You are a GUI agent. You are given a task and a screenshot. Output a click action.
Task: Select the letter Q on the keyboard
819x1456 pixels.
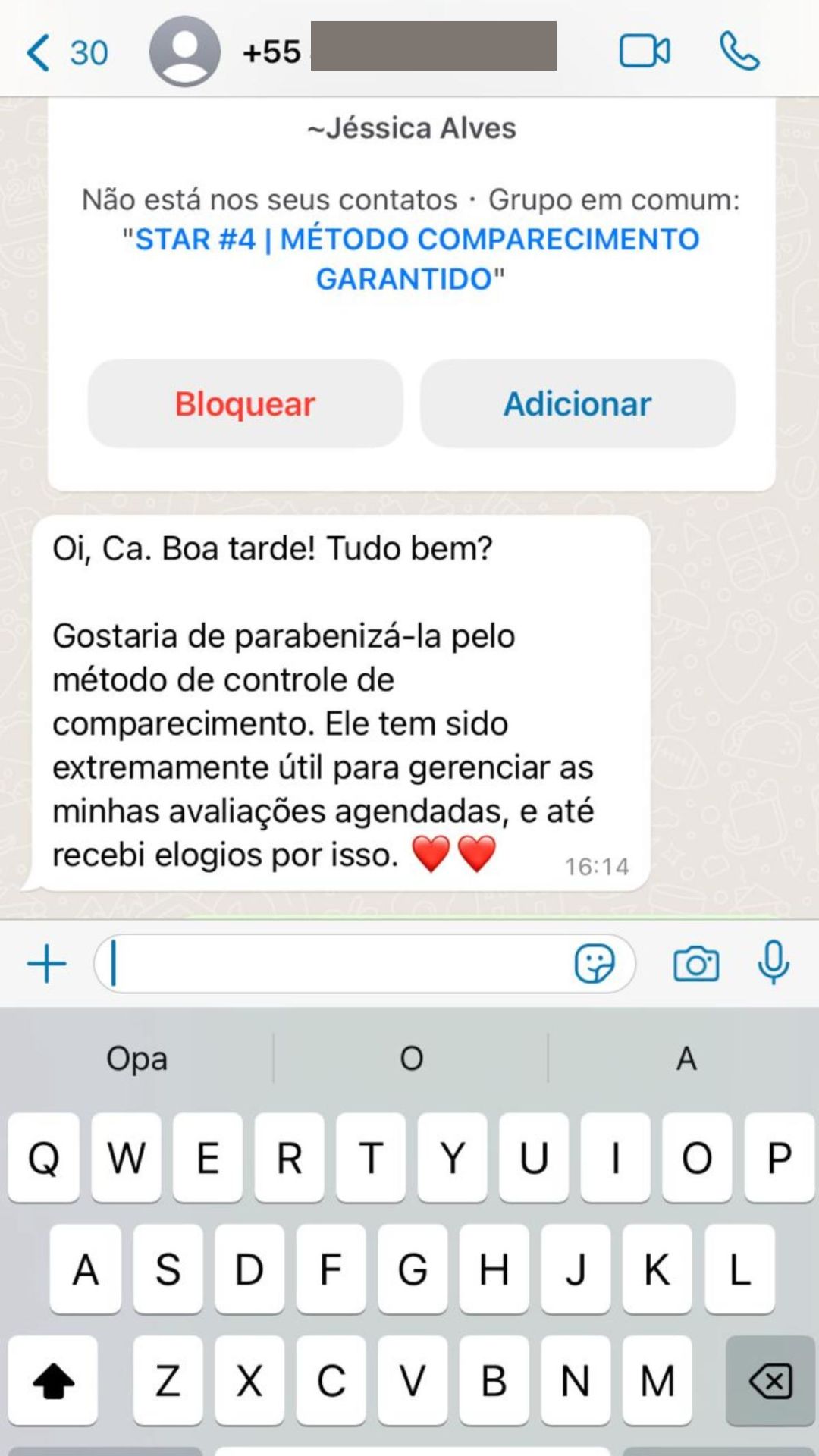point(44,1158)
